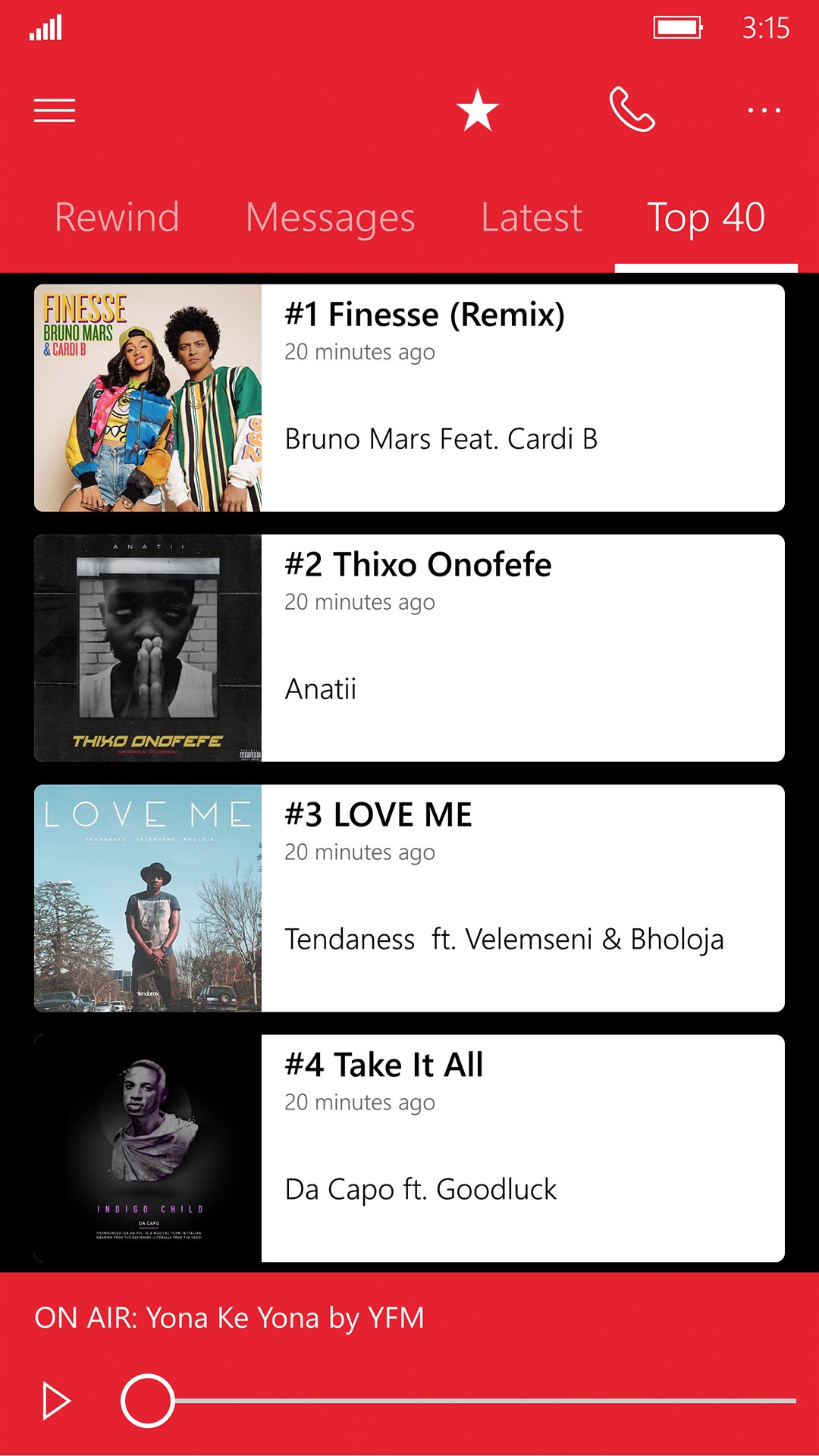819x1456 pixels.
Task: View #2 Thixo Onofefe by Anatii
Action: [409, 648]
